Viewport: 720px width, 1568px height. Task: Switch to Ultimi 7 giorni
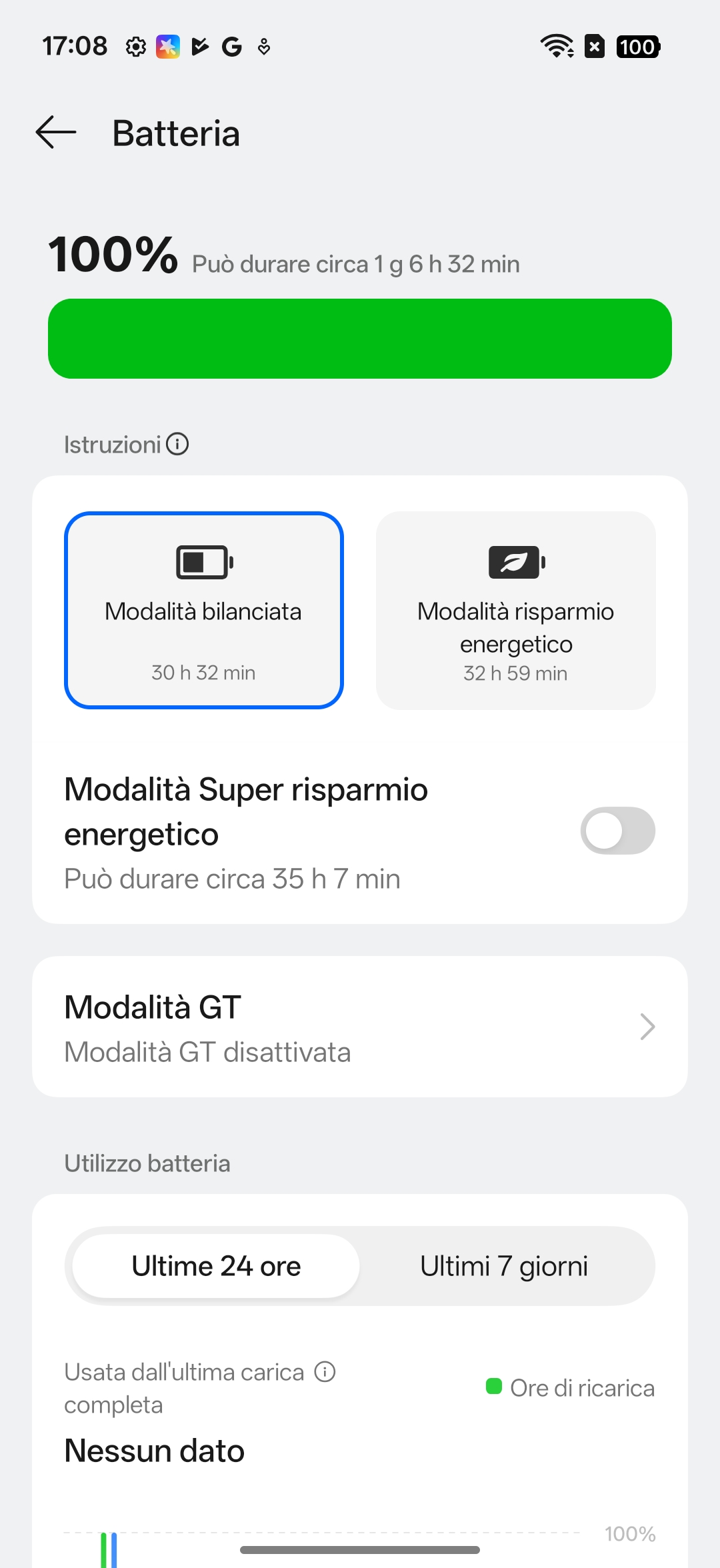click(x=504, y=1266)
